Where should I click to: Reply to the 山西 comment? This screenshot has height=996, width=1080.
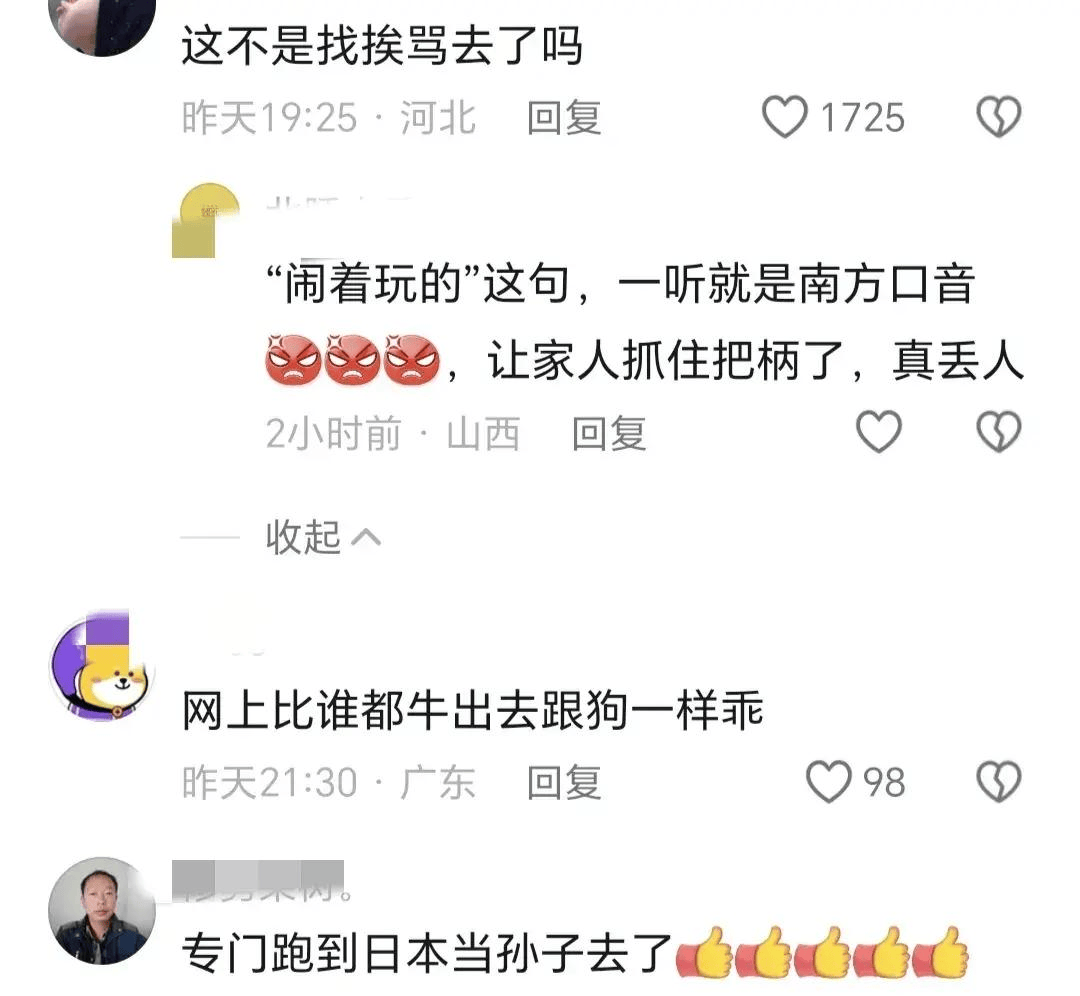click(609, 434)
